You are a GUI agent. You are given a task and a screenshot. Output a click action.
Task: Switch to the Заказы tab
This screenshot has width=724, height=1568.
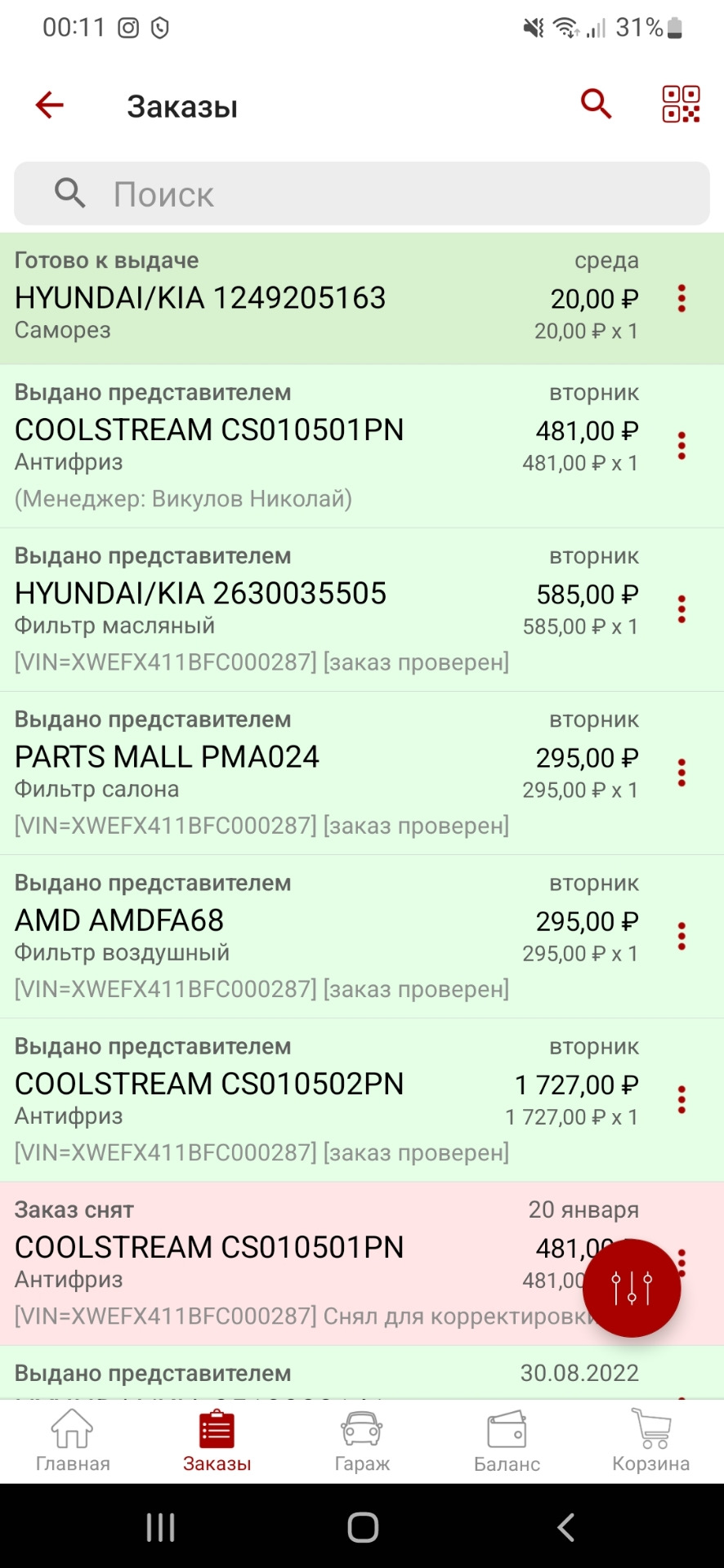pos(216,1440)
